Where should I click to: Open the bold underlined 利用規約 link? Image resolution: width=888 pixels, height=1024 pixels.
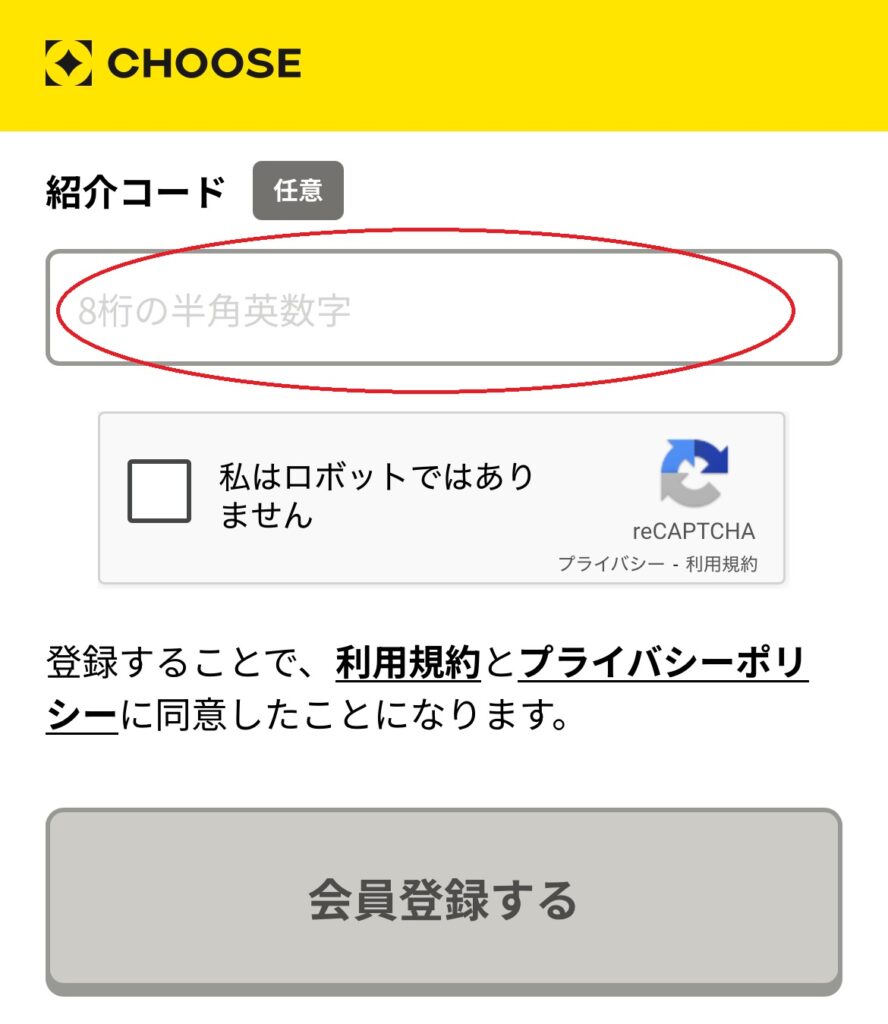pyautogui.click(x=408, y=663)
